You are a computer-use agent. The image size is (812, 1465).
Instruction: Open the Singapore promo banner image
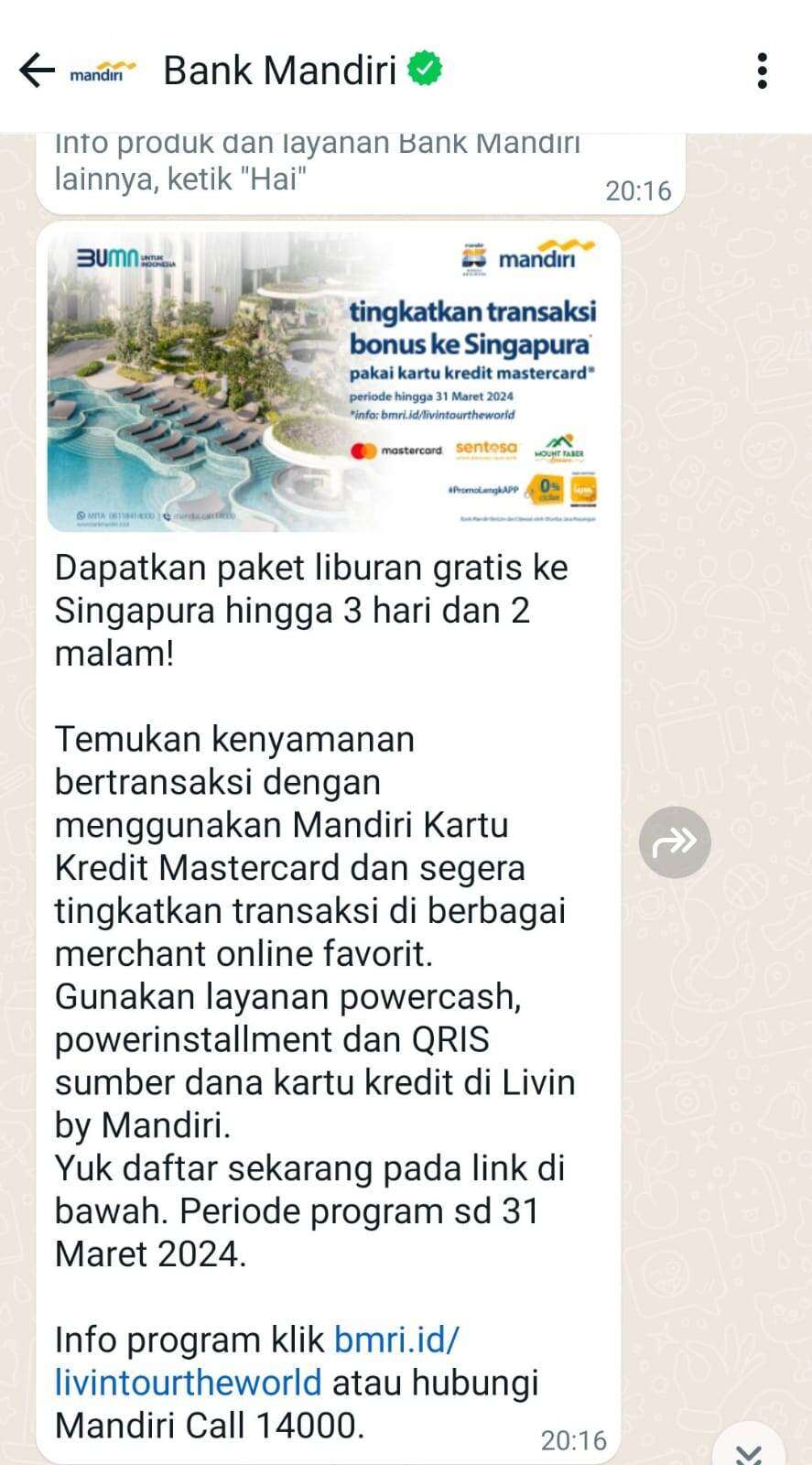coord(328,381)
